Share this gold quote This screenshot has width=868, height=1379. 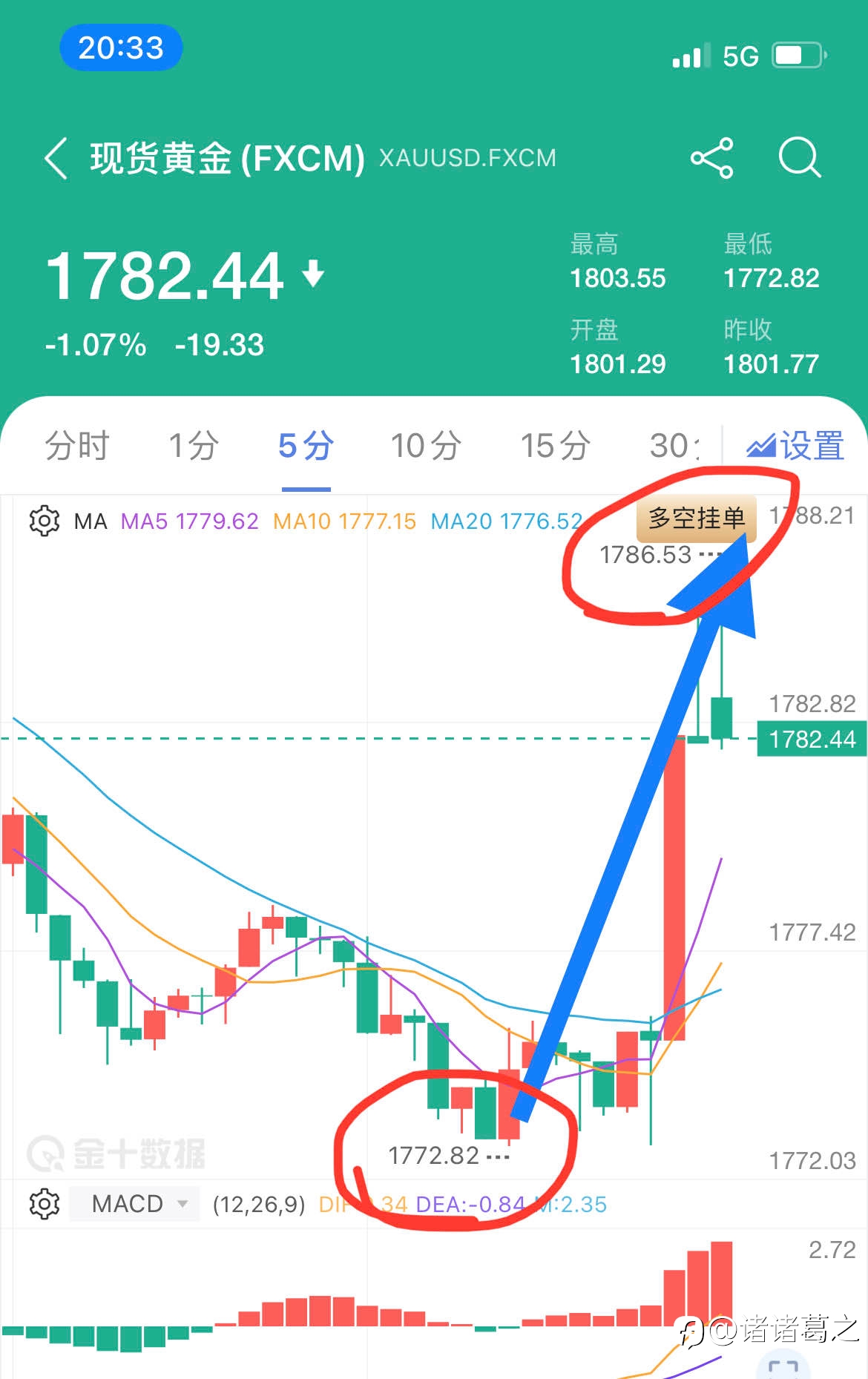tap(711, 158)
